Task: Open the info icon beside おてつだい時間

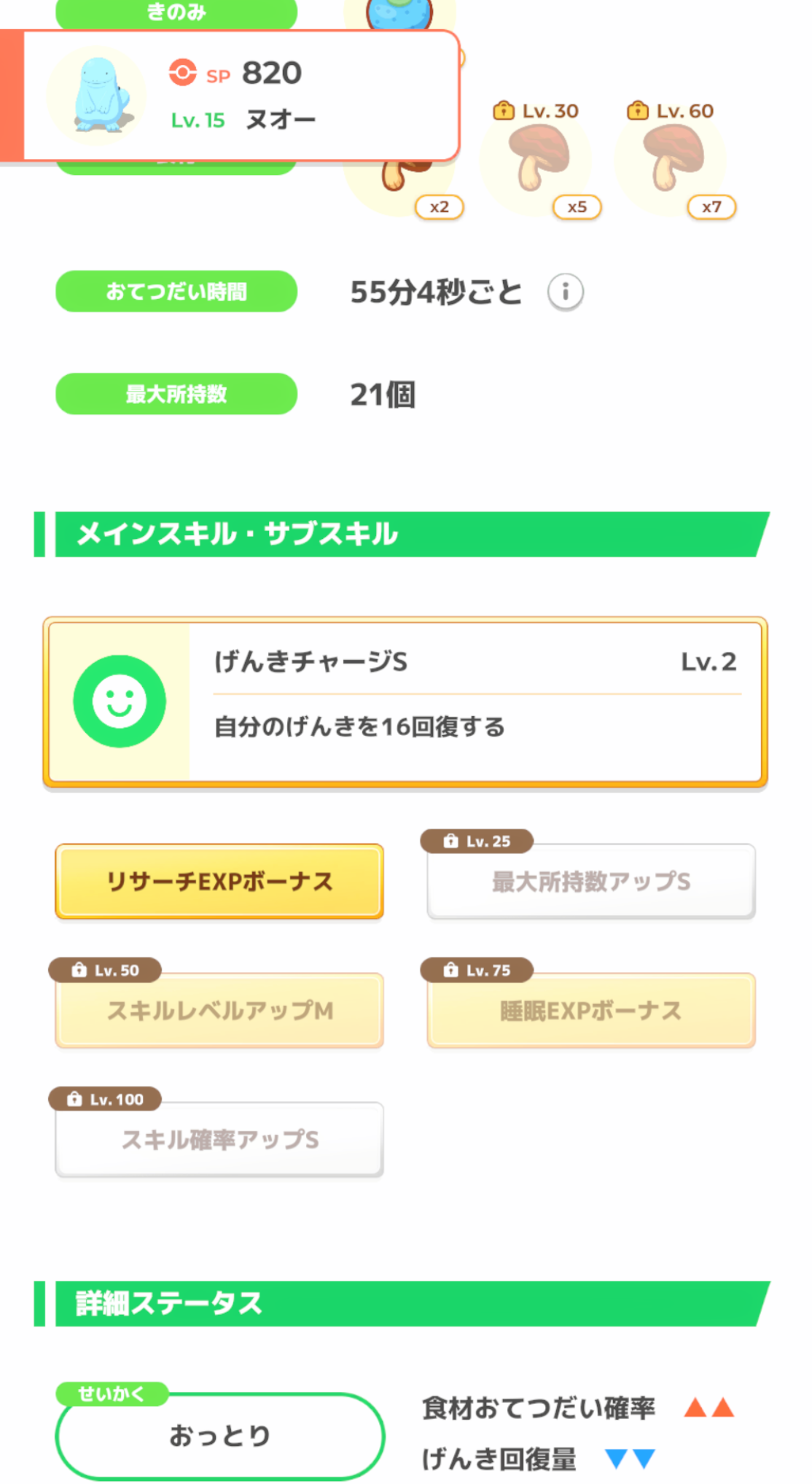Action: tap(565, 292)
